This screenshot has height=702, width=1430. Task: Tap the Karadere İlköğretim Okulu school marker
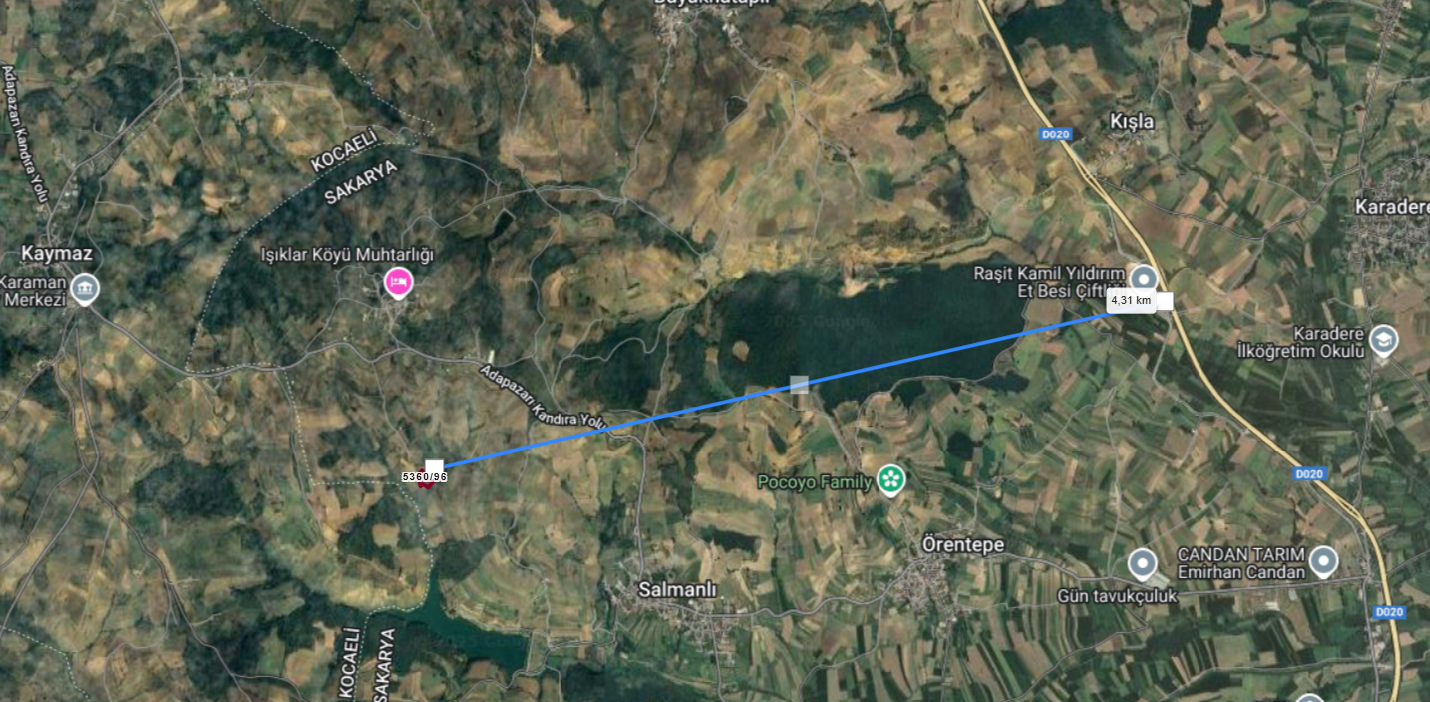coord(1383,339)
